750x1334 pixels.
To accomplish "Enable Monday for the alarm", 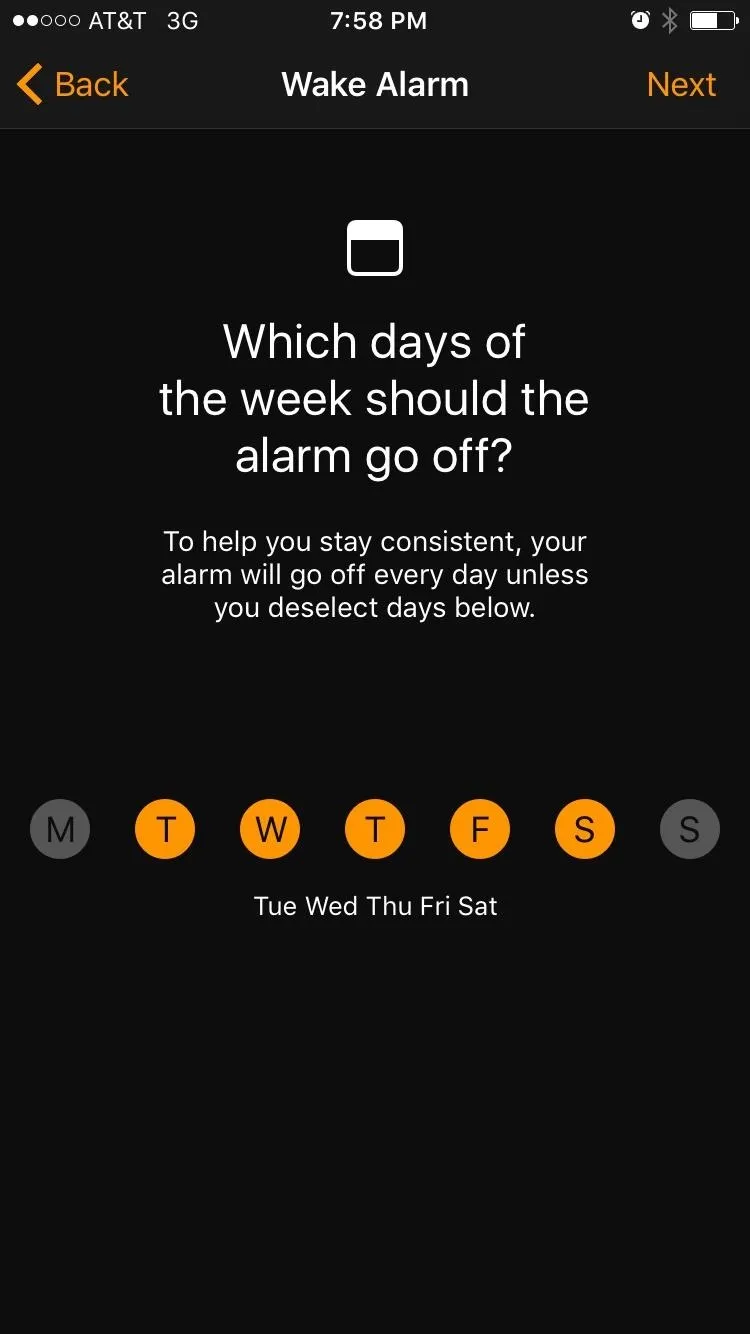I will coord(60,829).
